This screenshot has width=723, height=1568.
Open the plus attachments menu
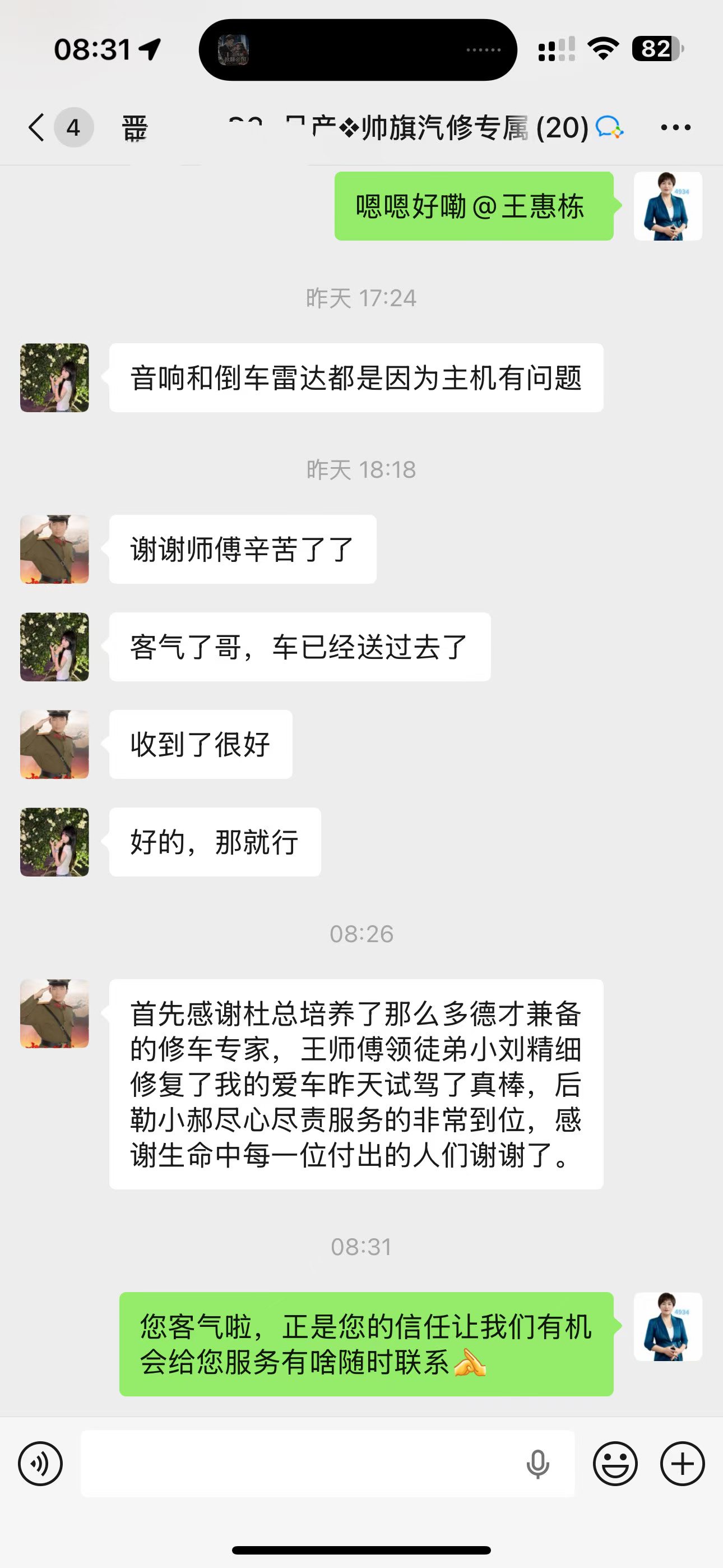coord(682,1464)
